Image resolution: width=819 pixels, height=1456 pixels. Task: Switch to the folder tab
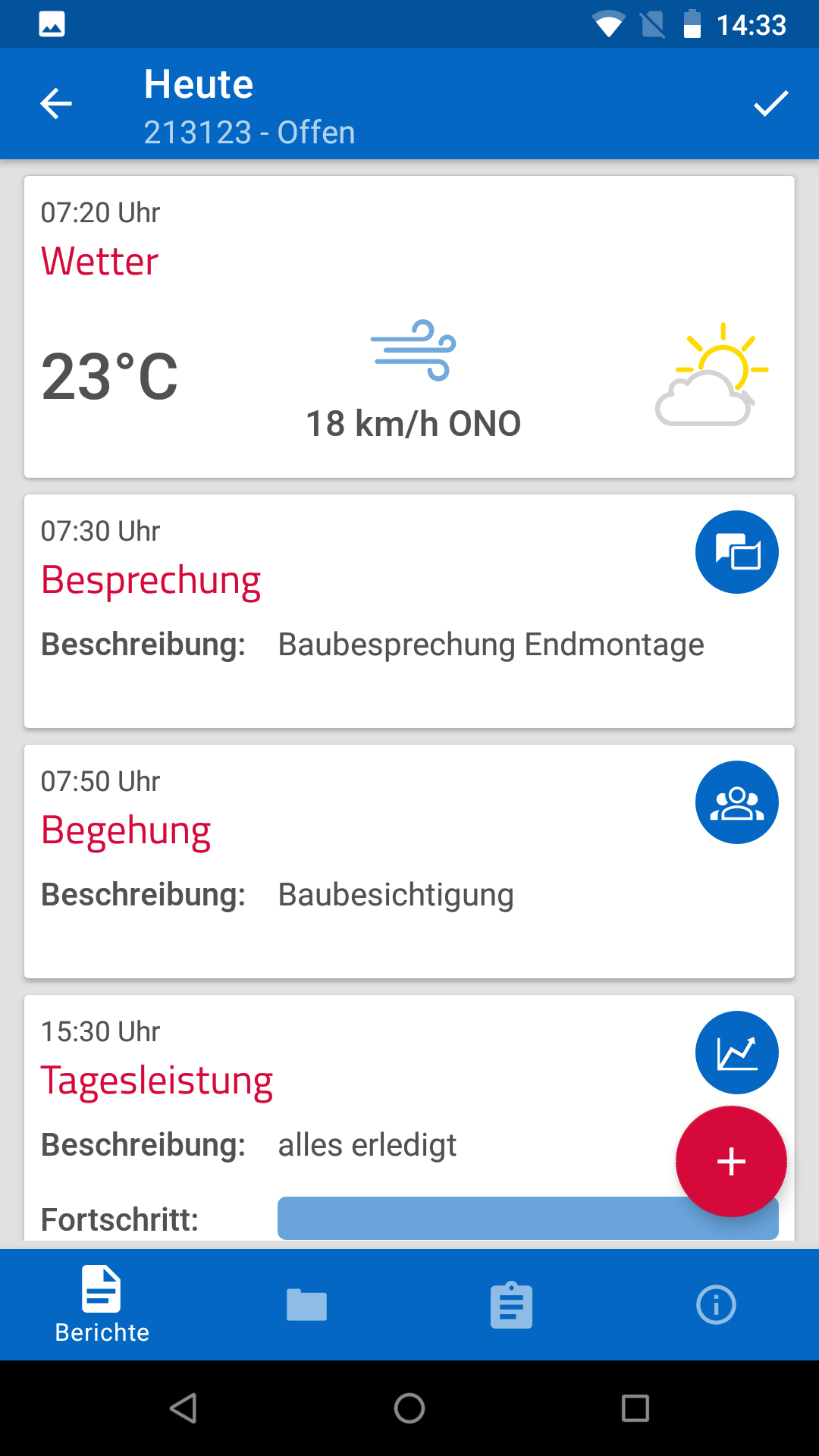307,1304
